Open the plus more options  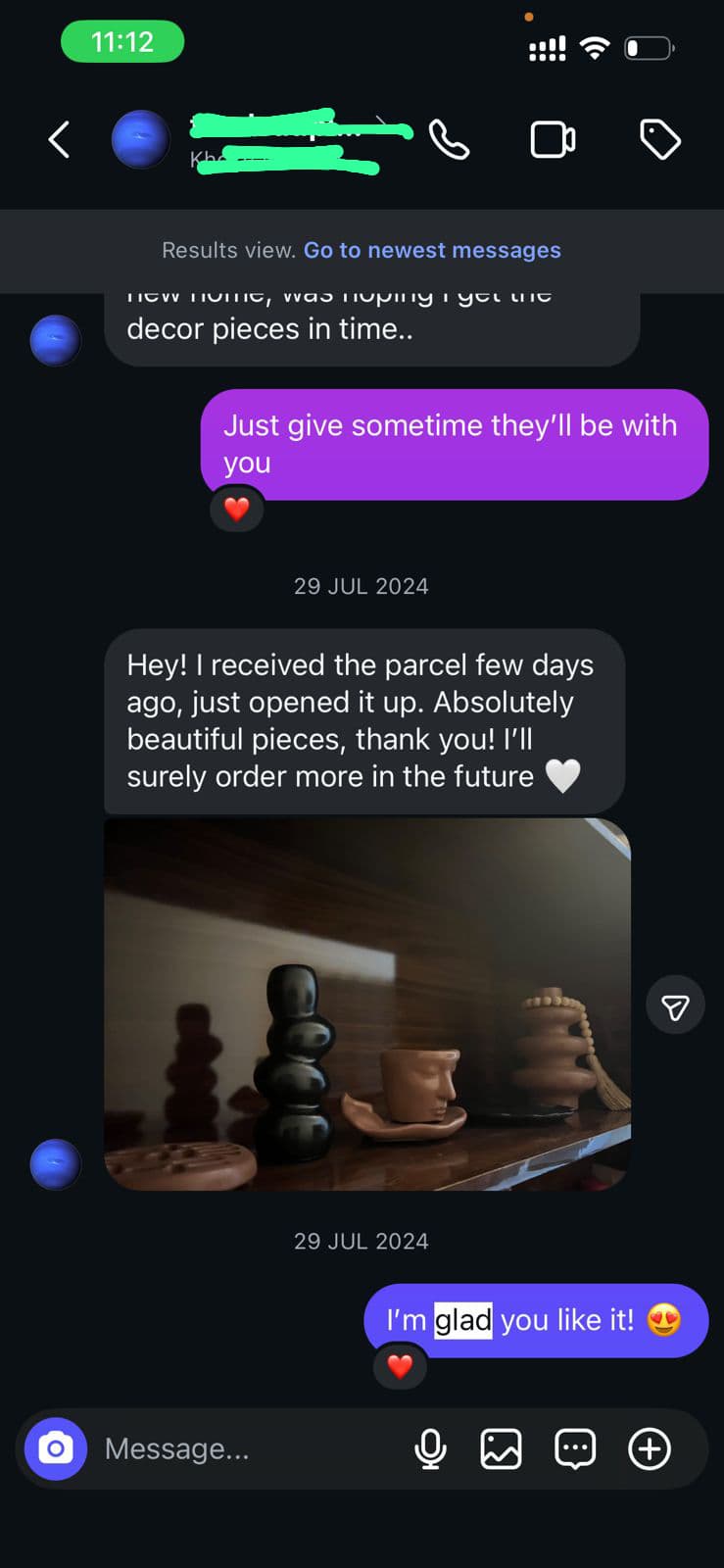coord(650,1448)
